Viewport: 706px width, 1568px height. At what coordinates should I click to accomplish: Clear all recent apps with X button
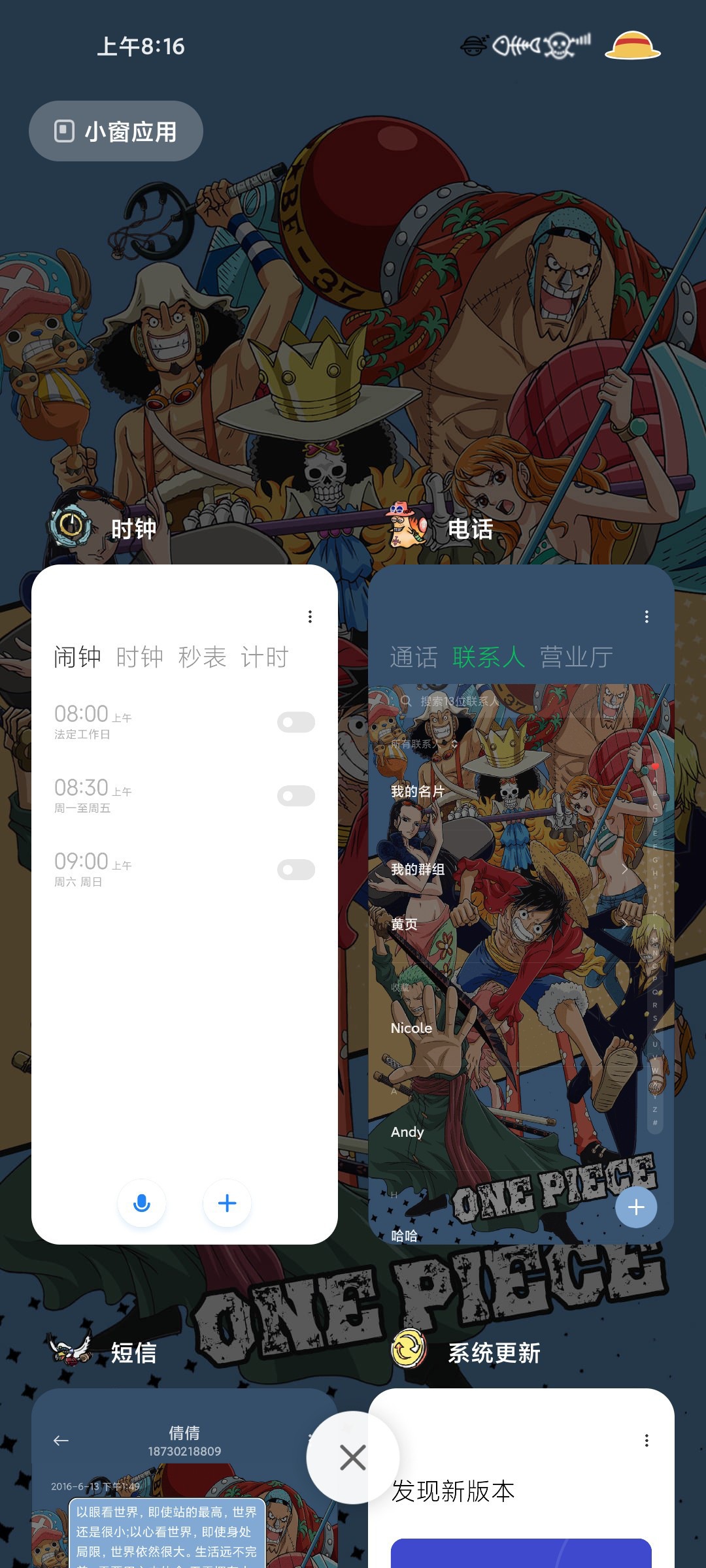[353, 1457]
